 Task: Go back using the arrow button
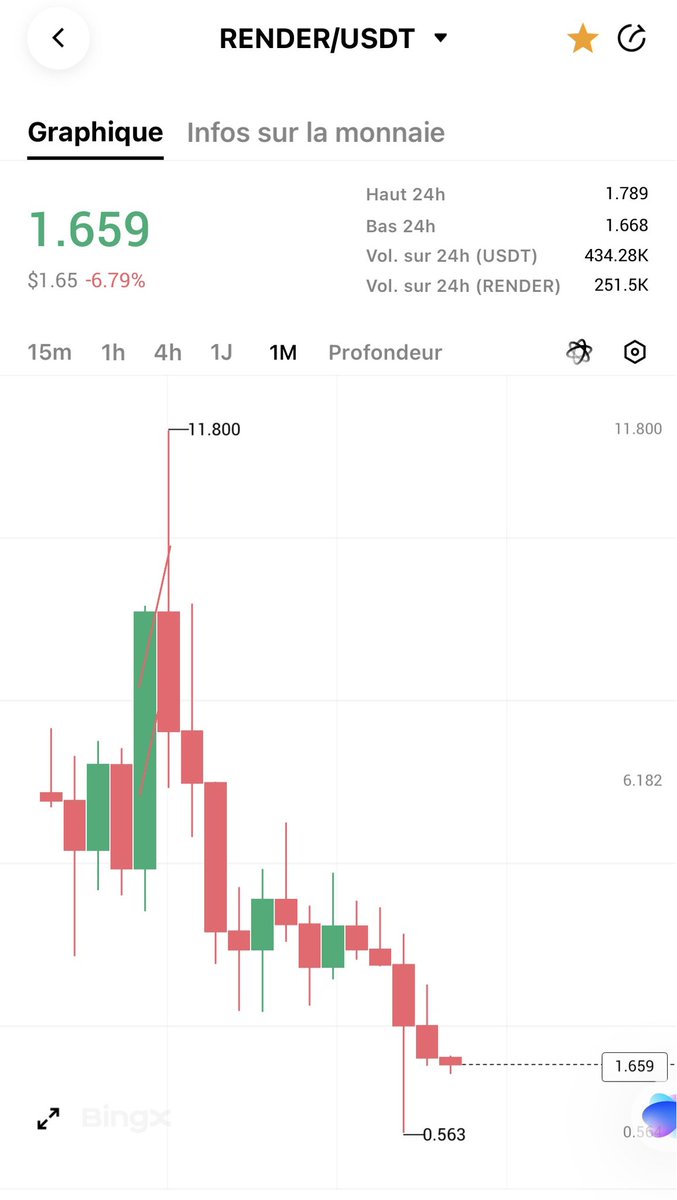coord(58,39)
